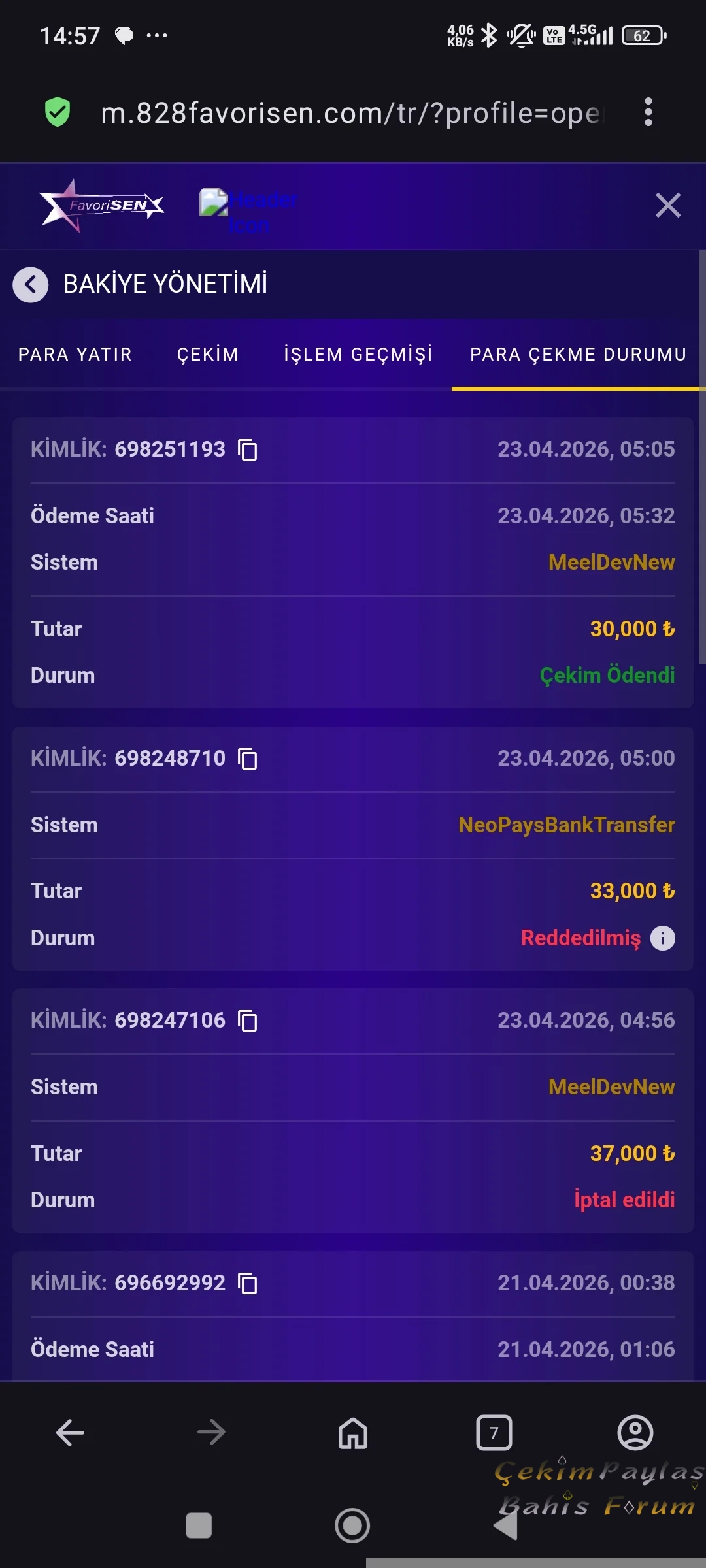The height and width of the screenshot is (1568, 706).
Task: Go to the browser home page
Action: coord(352,1433)
